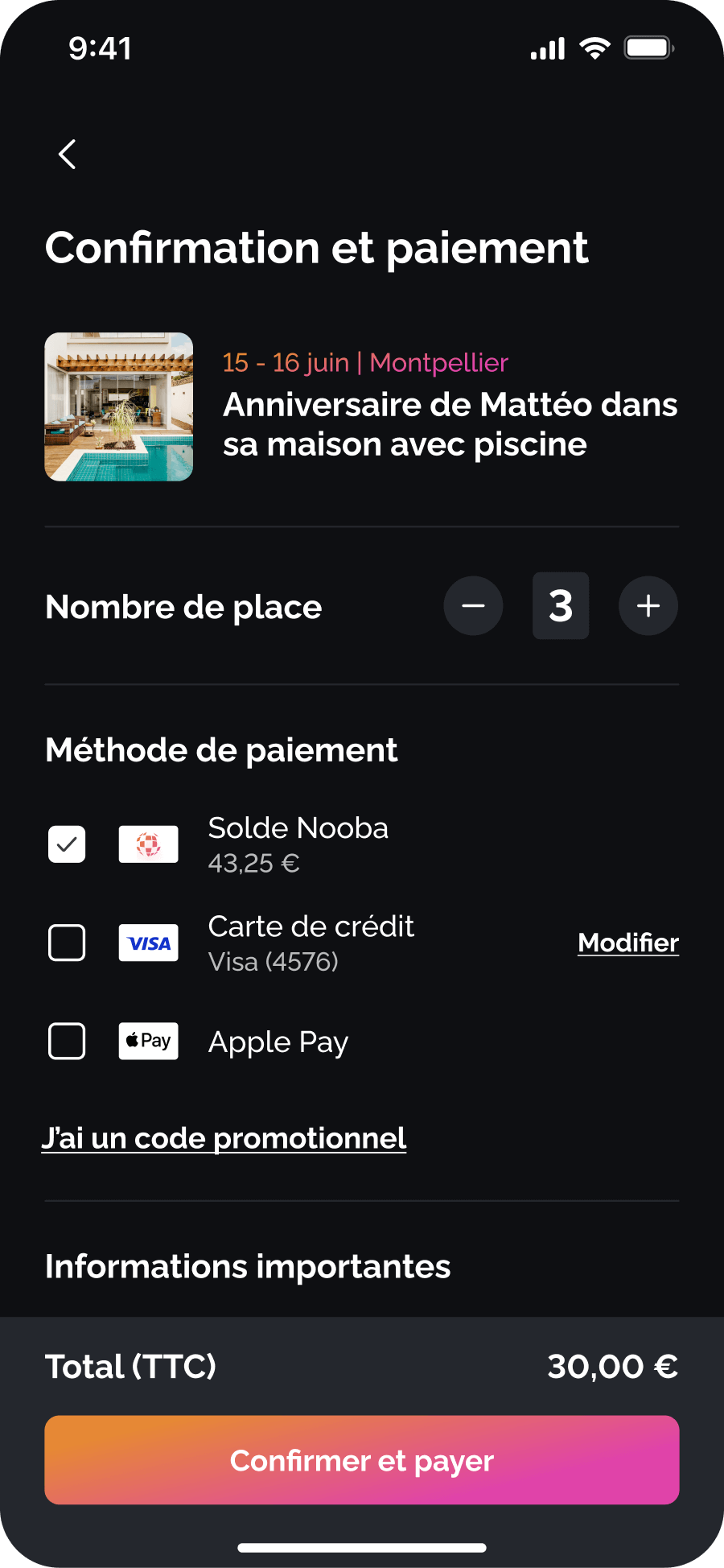Open the Anniversaire de Mattéo event photo
Screen dimensions: 724x1568
tap(119, 406)
